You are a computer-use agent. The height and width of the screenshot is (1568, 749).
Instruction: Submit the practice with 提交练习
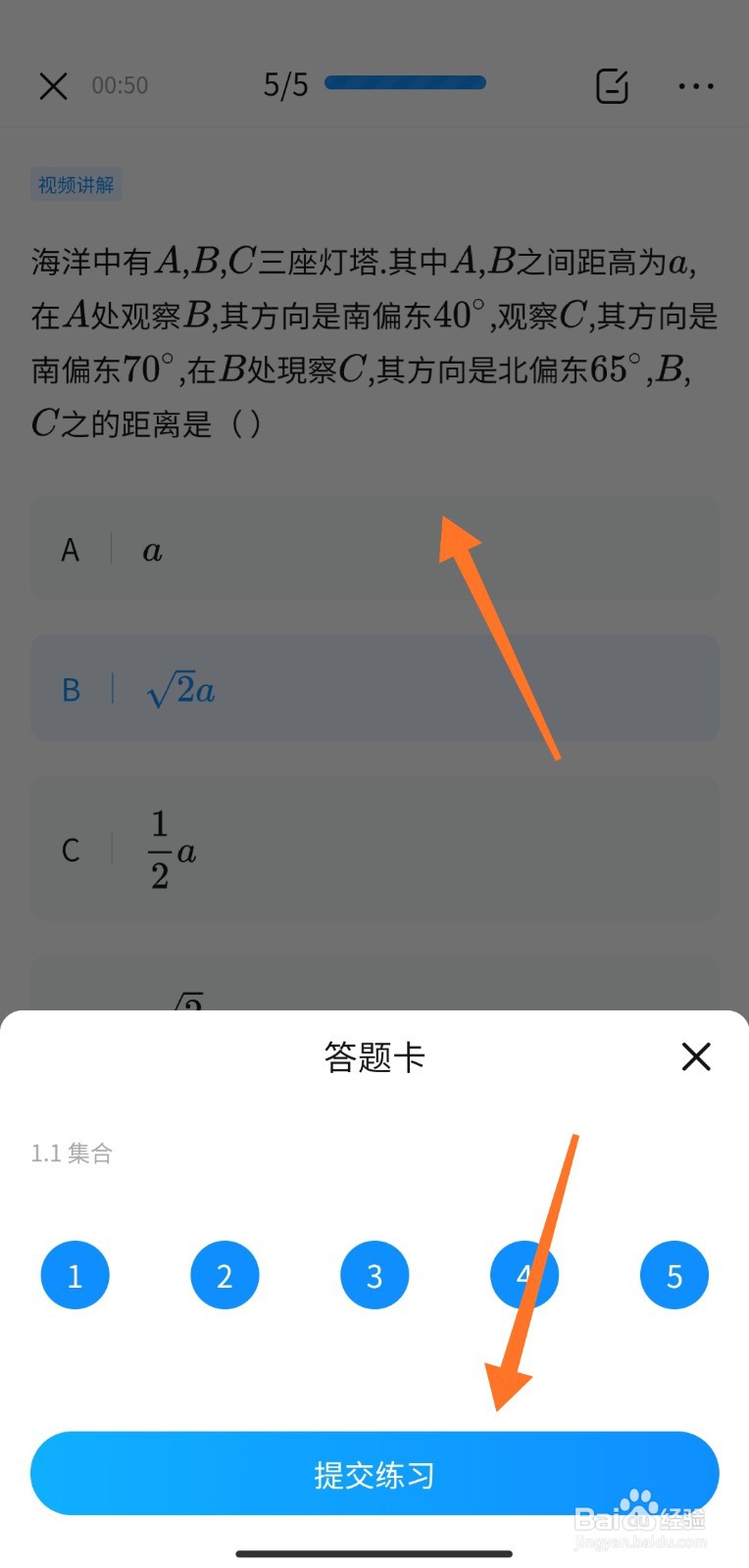point(374,1472)
